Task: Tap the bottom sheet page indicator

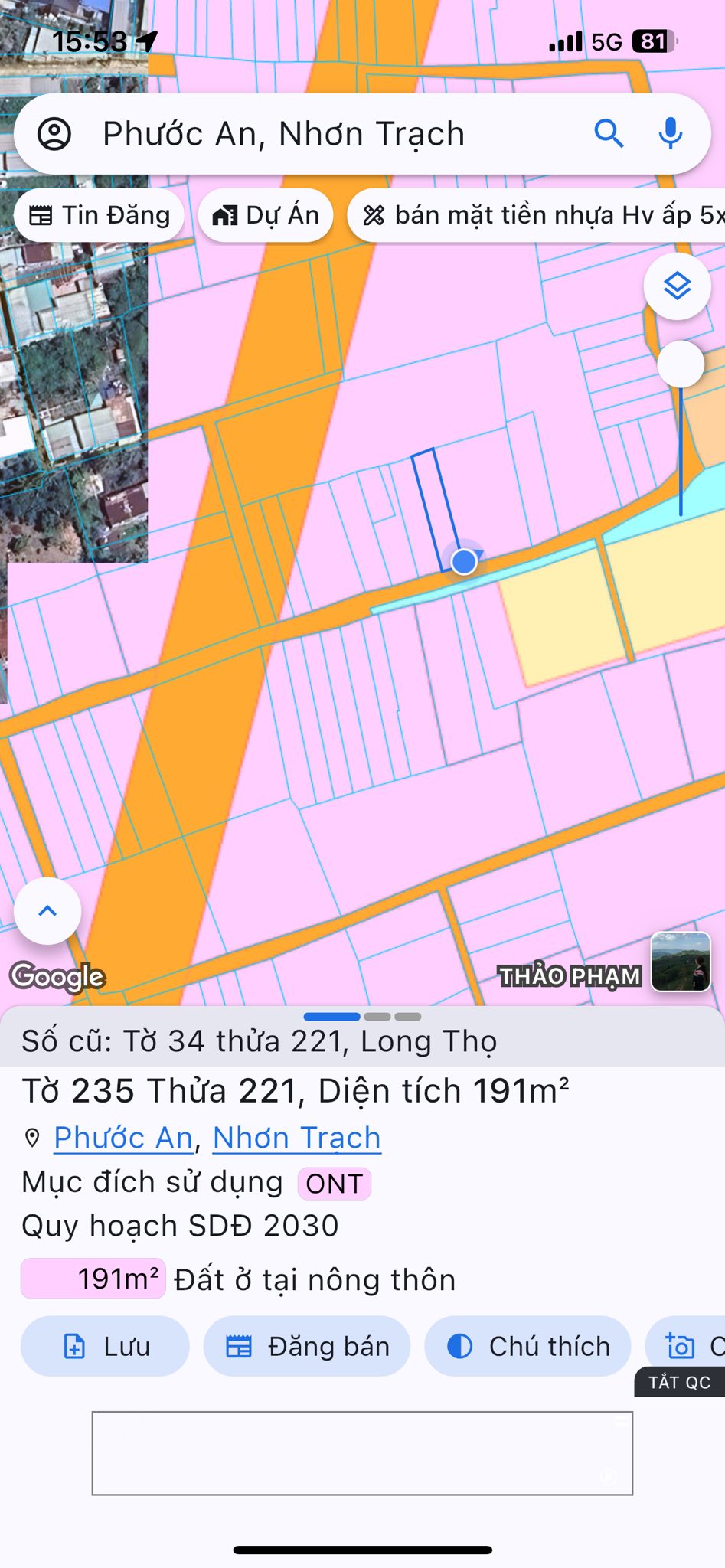Action: click(362, 1017)
